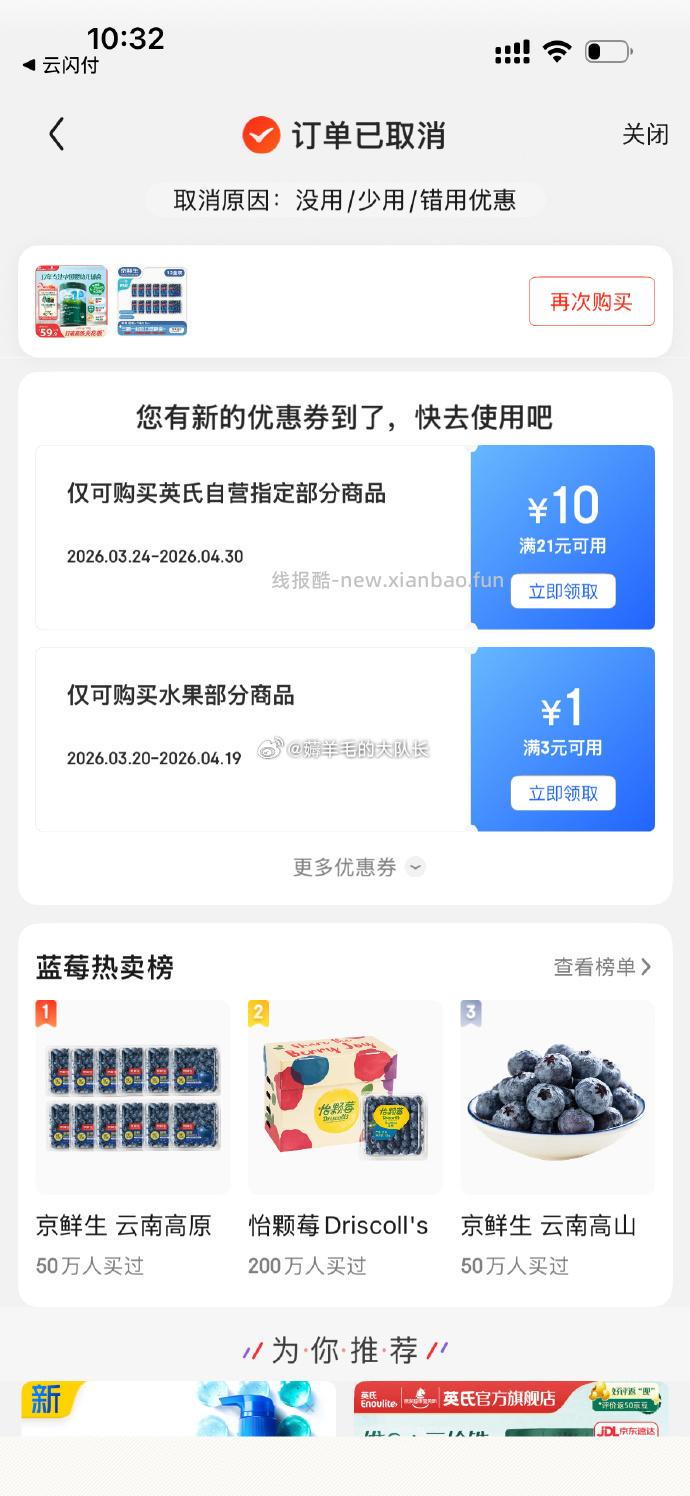This screenshot has height=1496, width=690.
Task: Open the 英氏官方旗舰店 recommendation card
Action: click(x=510, y=1408)
